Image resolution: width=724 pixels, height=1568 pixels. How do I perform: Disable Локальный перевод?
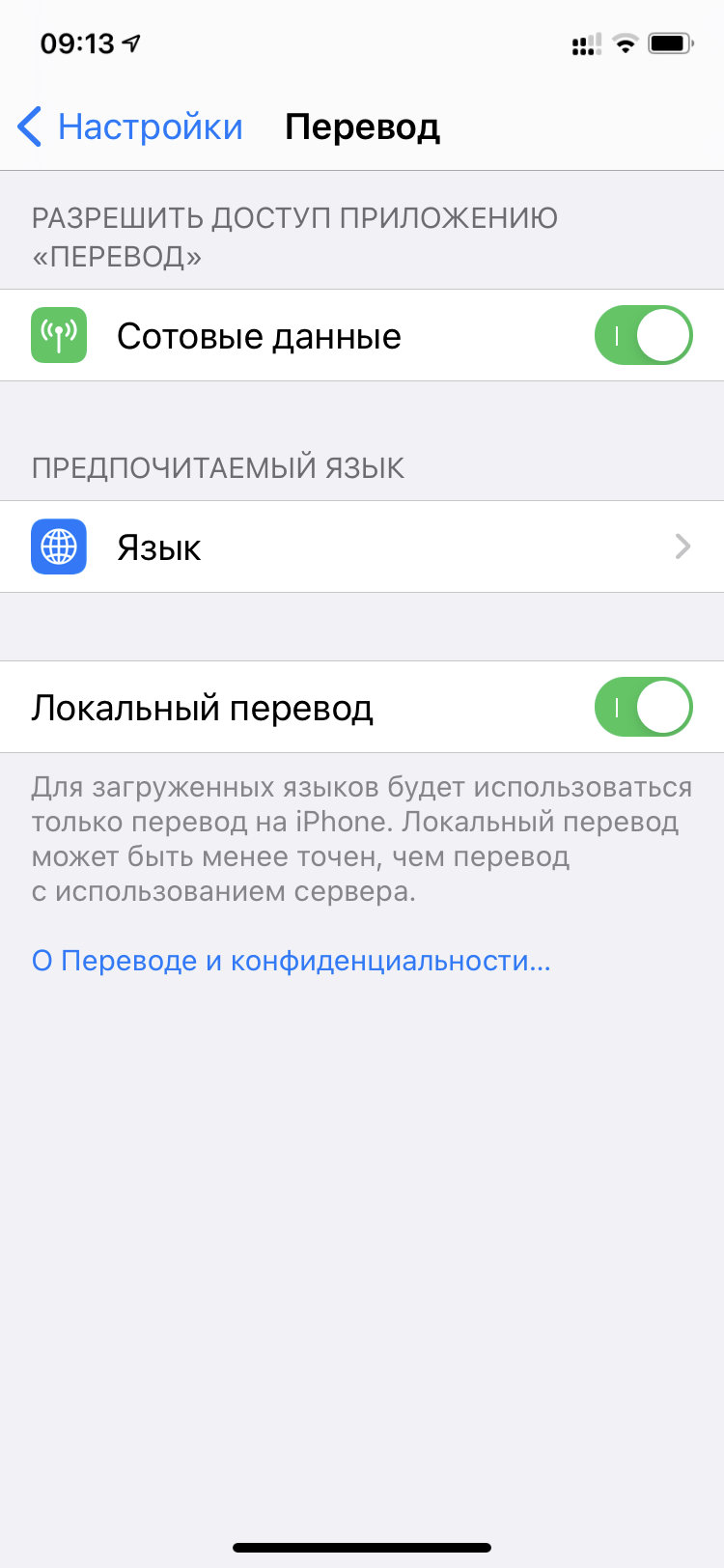[643, 708]
